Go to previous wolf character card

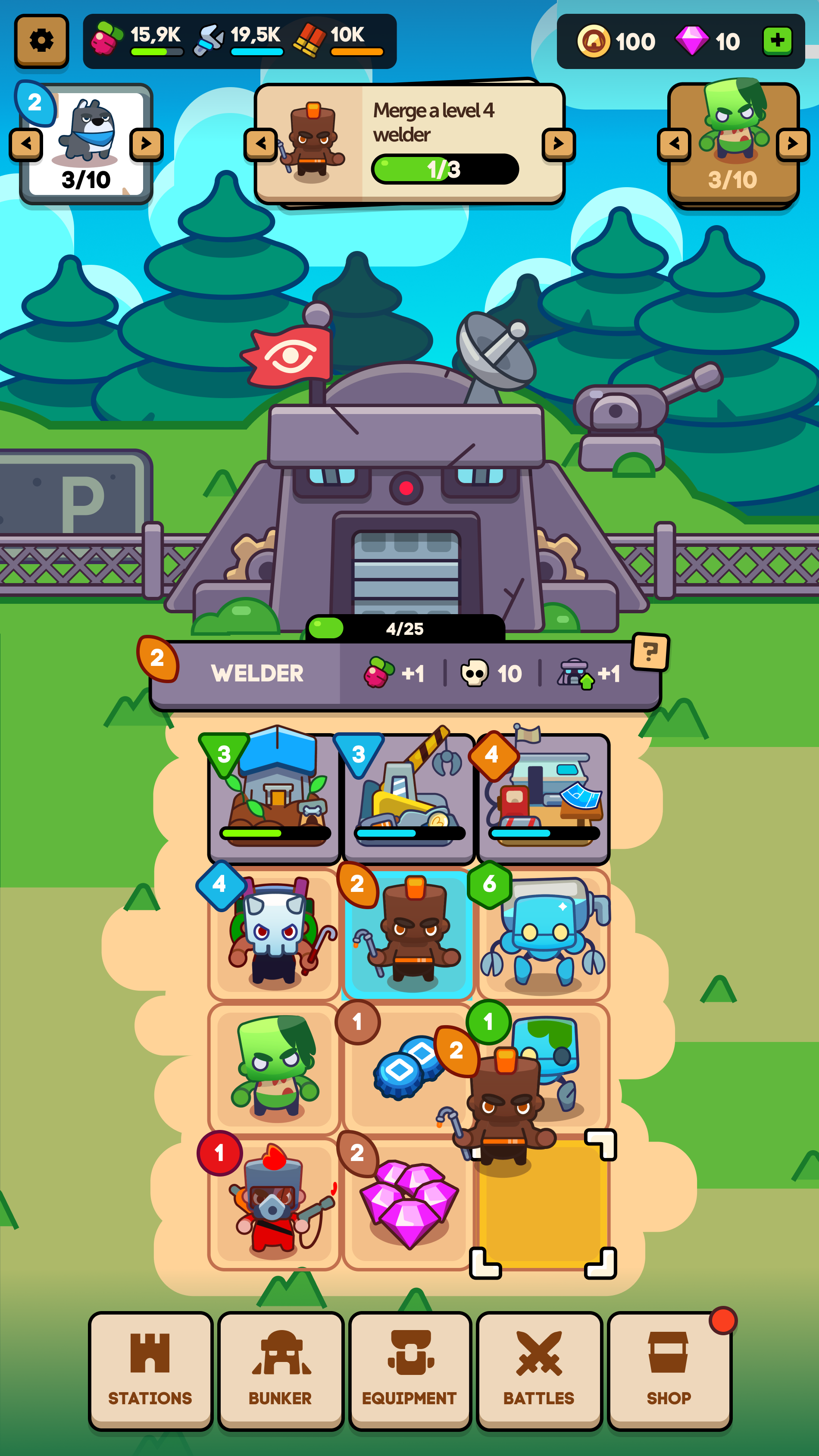pos(26,144)
